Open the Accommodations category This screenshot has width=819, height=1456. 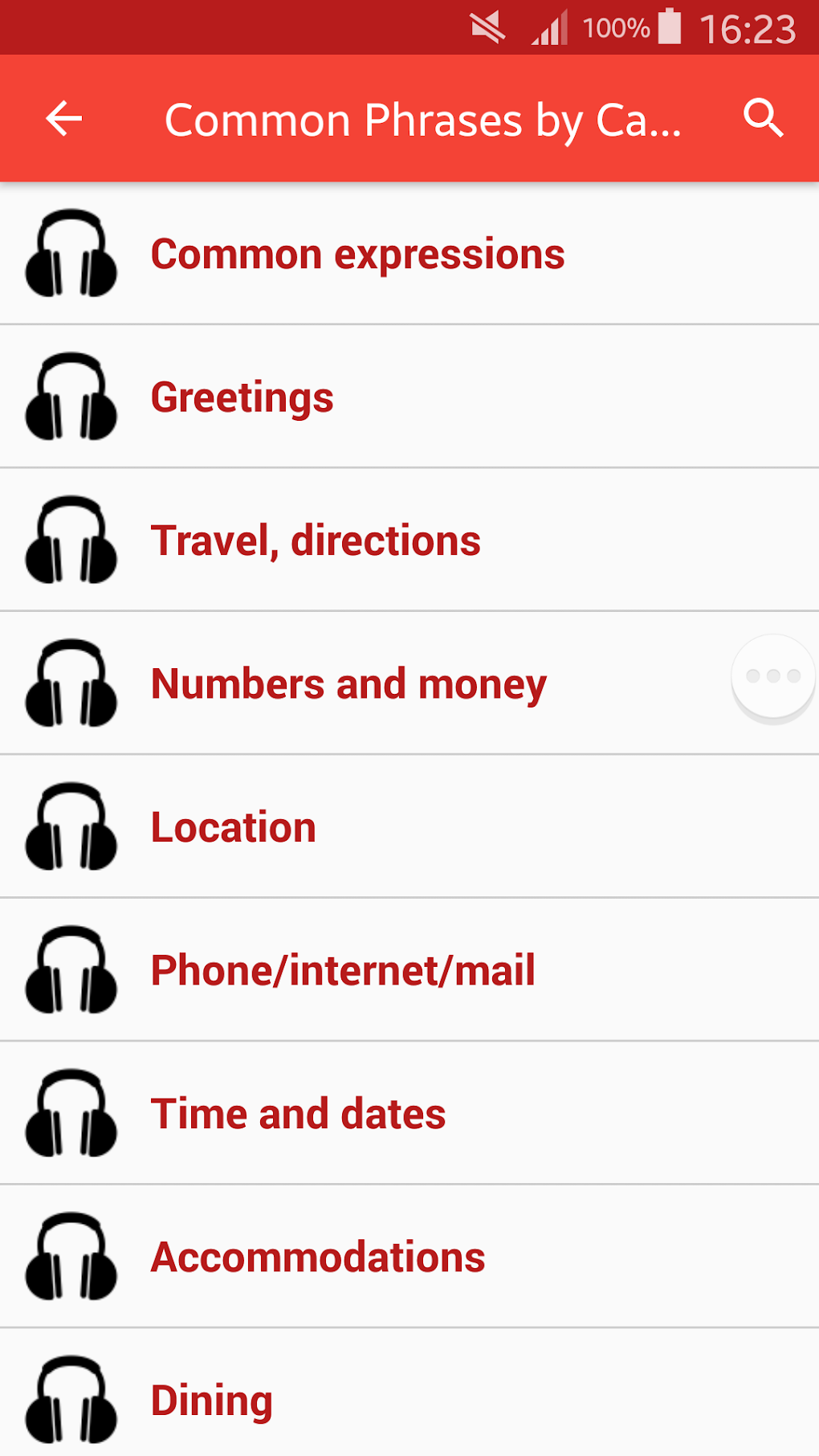(x=409, y=1256)
